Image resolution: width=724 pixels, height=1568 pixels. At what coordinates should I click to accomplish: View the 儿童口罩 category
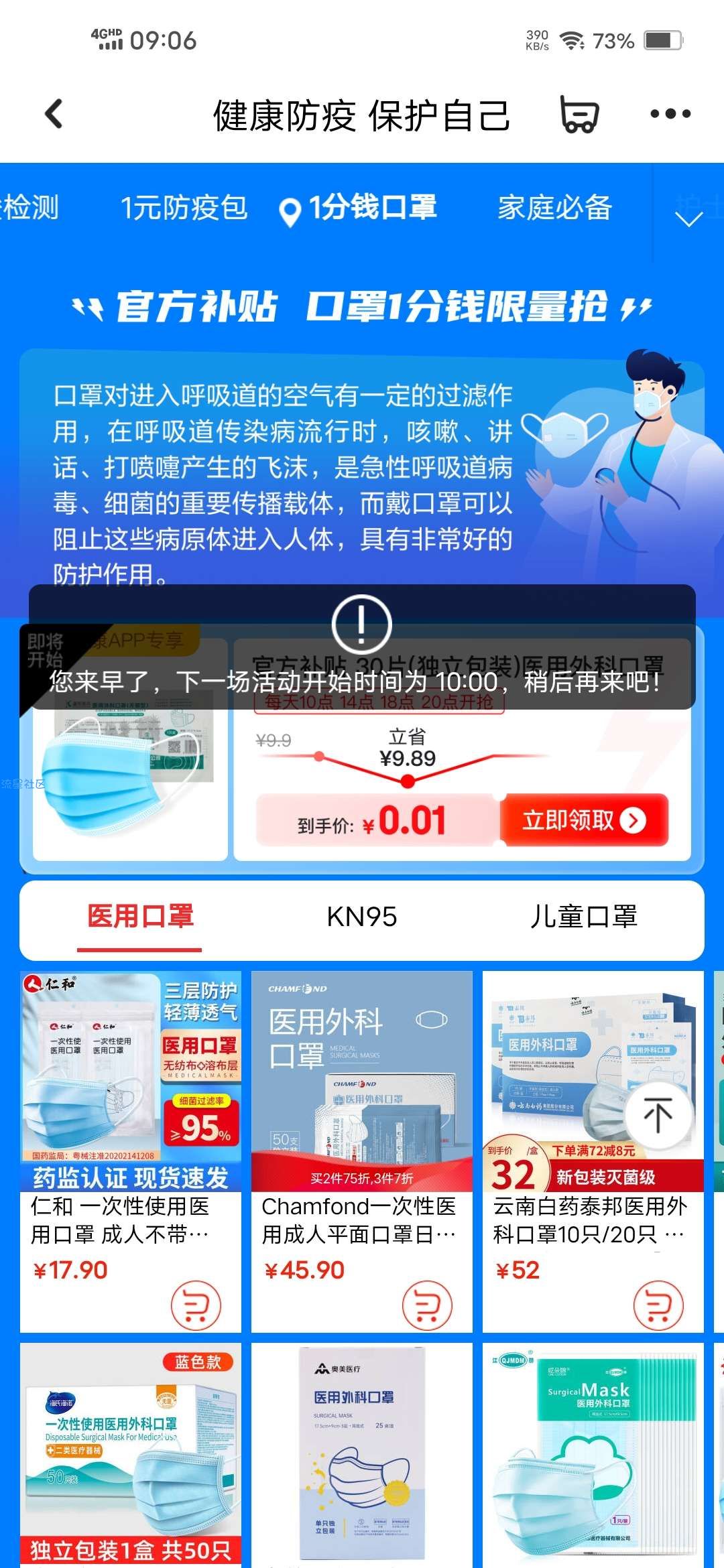583,916
